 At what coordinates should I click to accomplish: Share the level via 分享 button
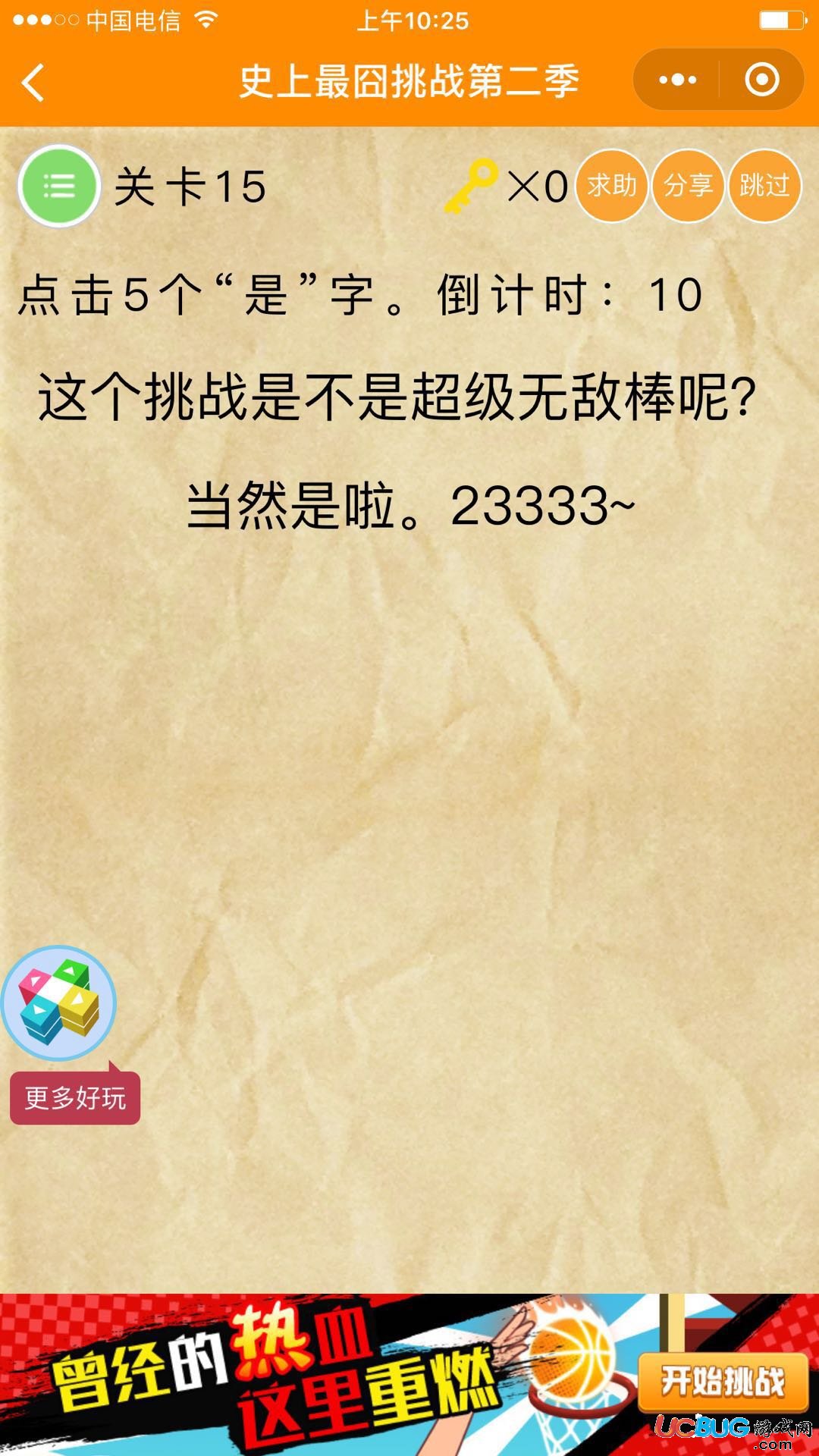coord(688,186)
